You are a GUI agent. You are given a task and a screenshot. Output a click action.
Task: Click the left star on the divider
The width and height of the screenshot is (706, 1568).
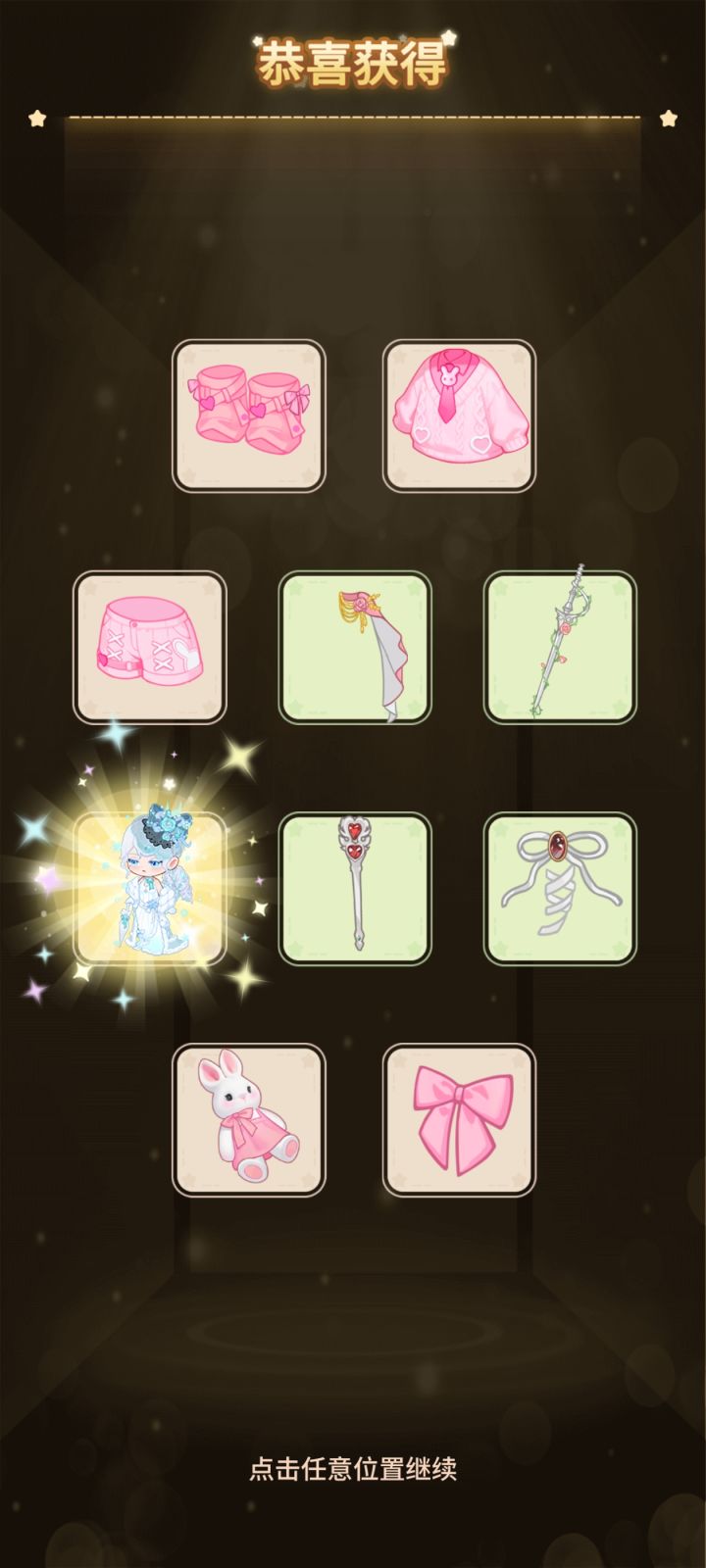36,118
